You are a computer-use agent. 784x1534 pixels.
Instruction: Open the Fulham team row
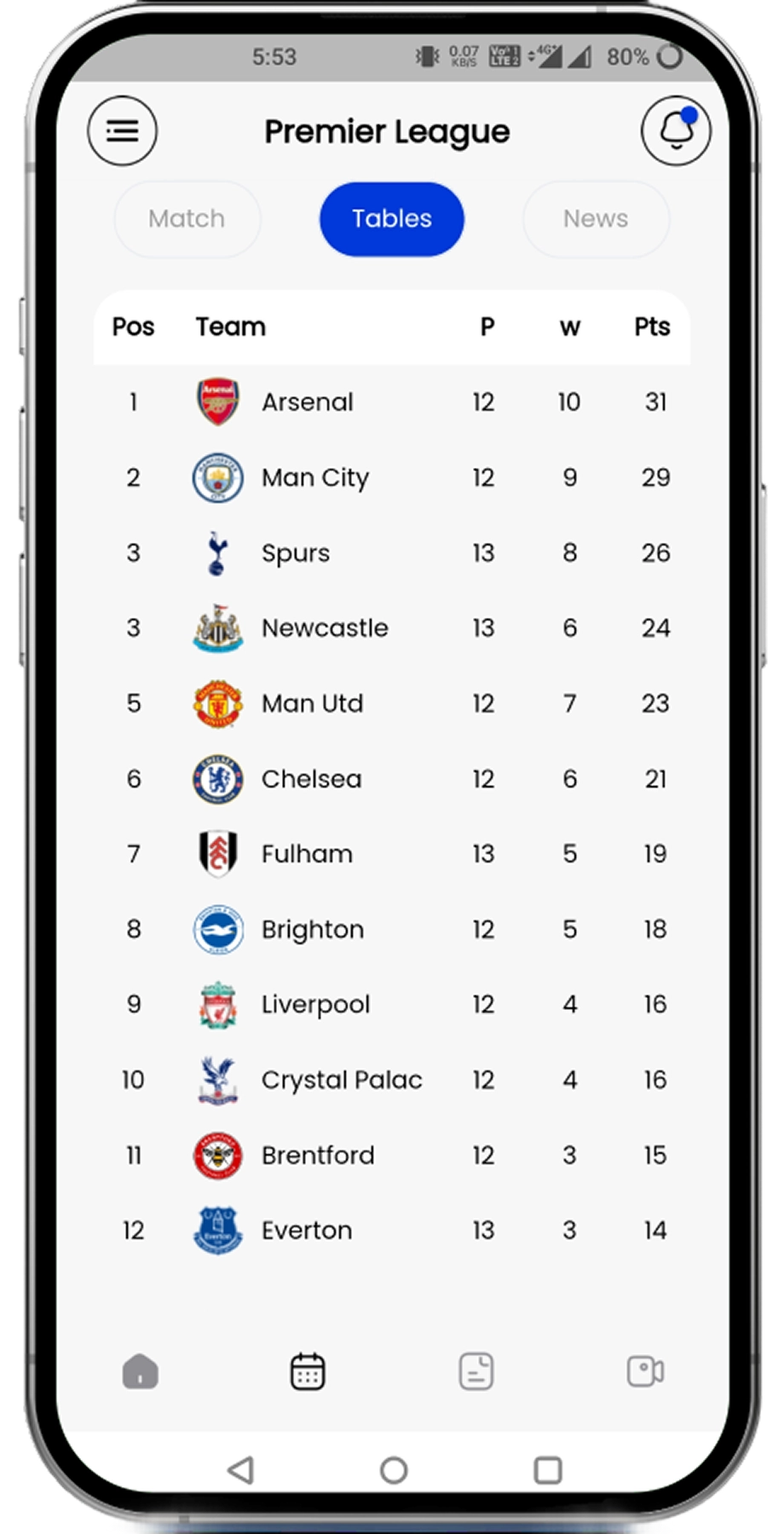click(306, 854)
